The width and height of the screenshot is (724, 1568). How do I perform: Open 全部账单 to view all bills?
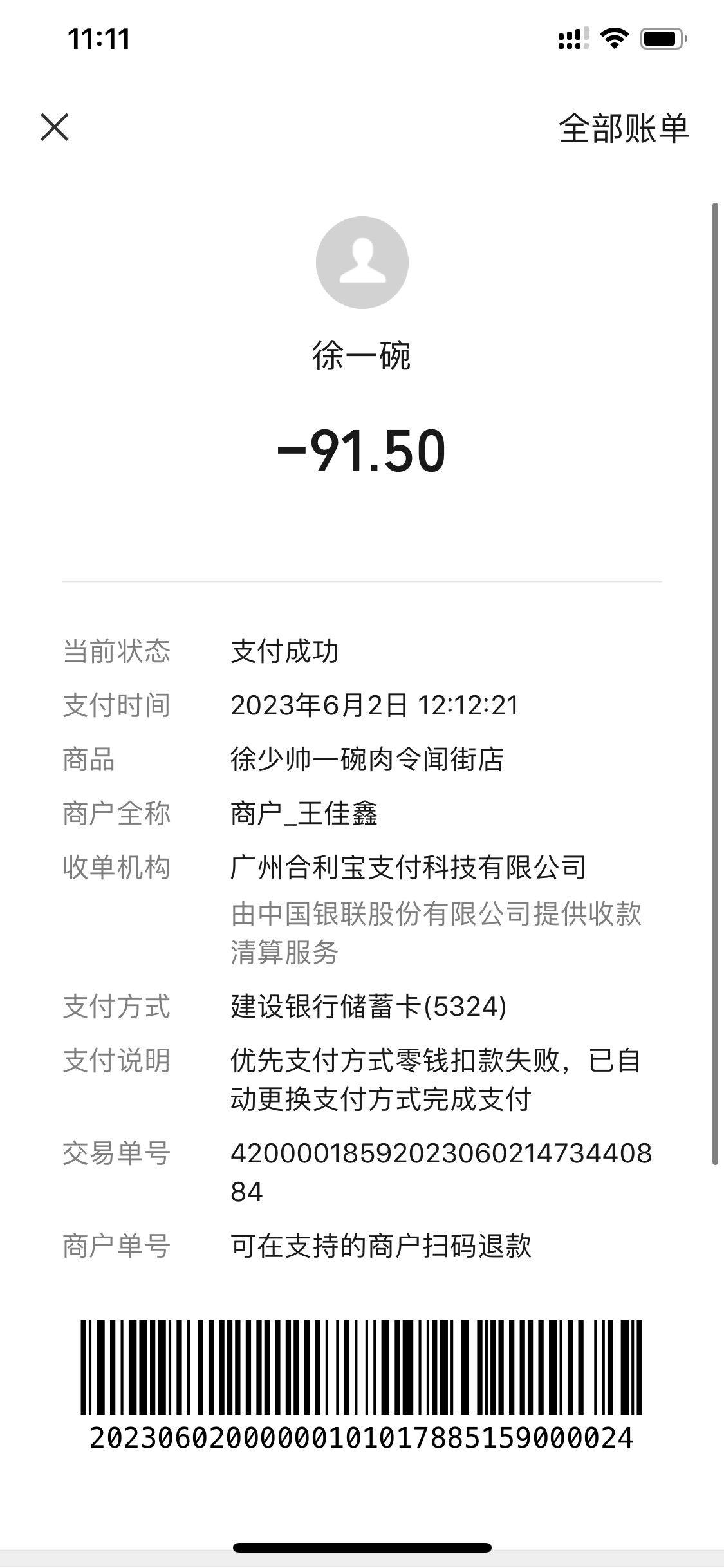click(x=623, y=128)
